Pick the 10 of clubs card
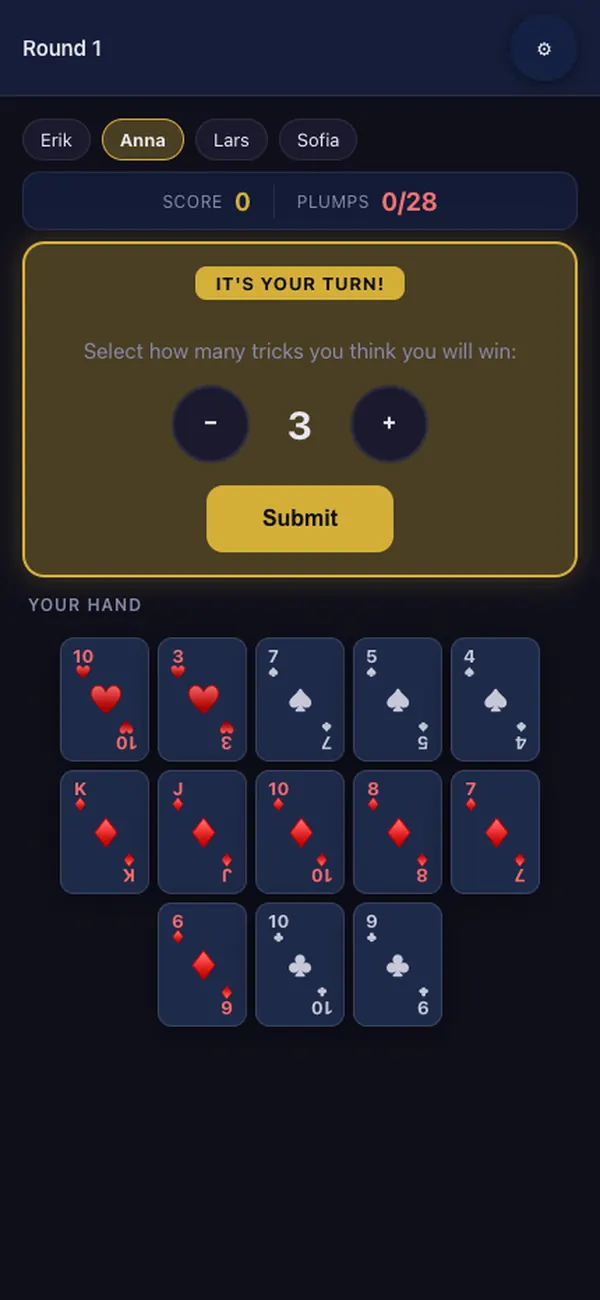This screenshot has width=600, height=1300. click(300, 965)
